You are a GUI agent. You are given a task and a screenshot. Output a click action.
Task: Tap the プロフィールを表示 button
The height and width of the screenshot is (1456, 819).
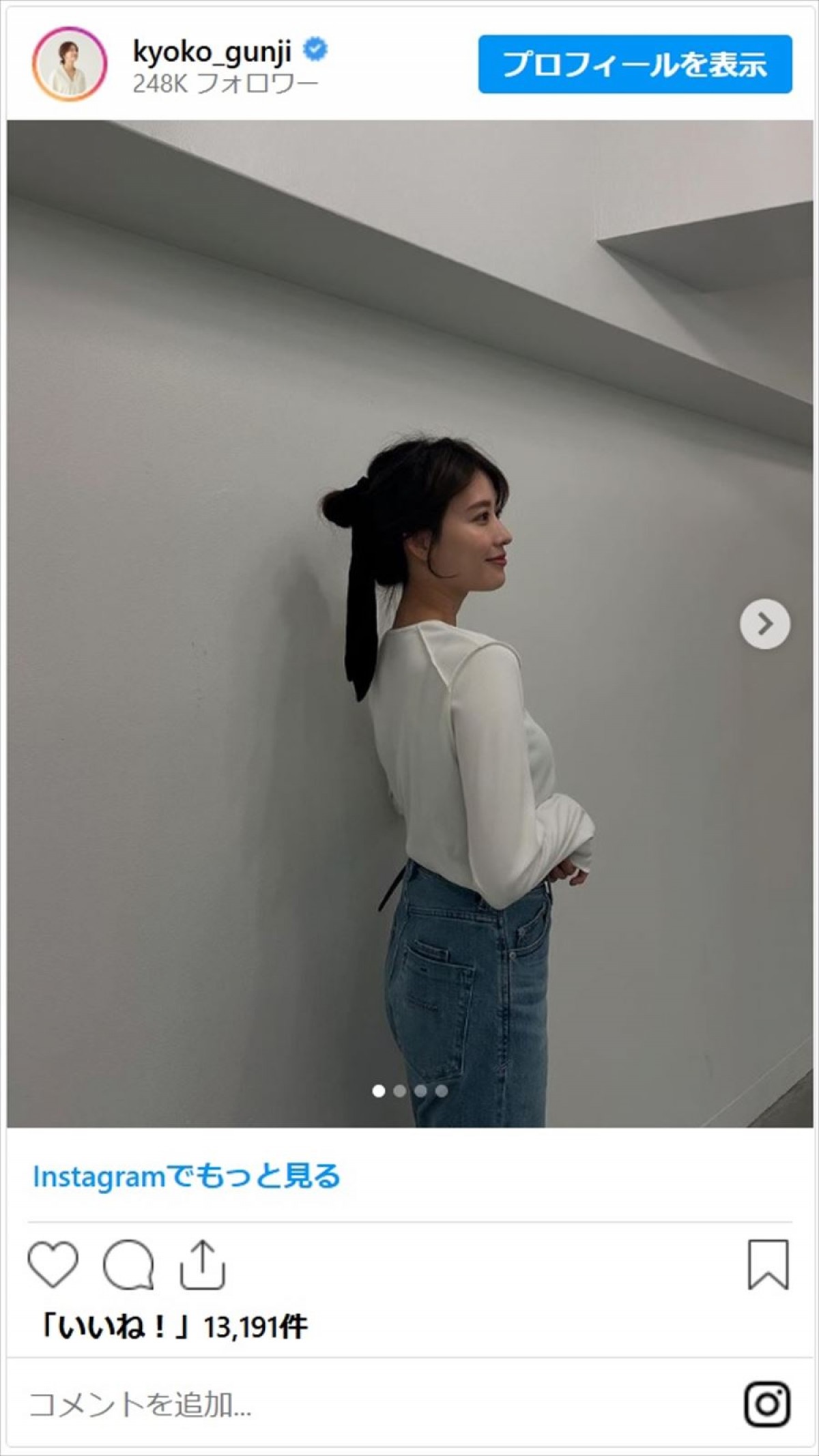click(x=635, y=65)
